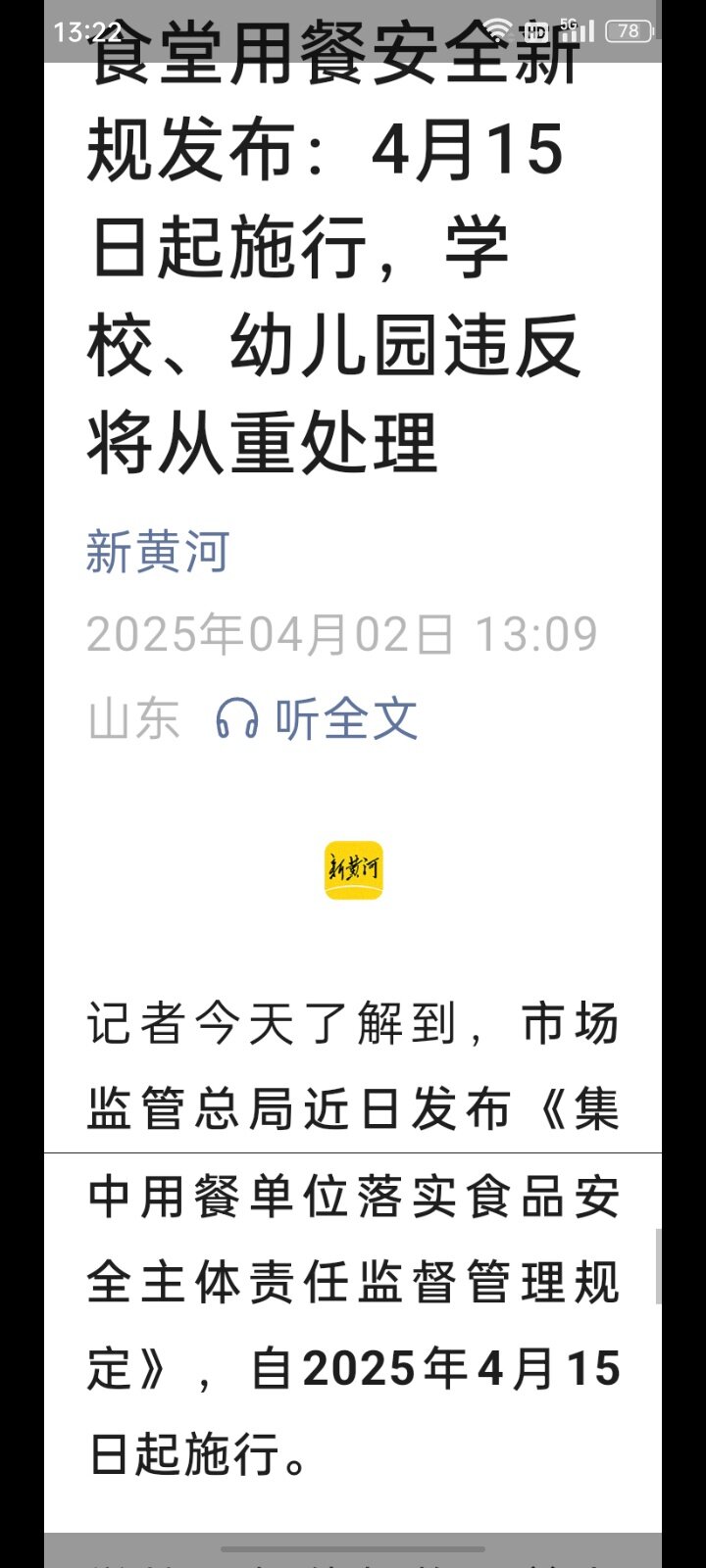Open the 新黄河 account link
The width and height of the screenshot is (706, 1568).
[x=157, y=551]
